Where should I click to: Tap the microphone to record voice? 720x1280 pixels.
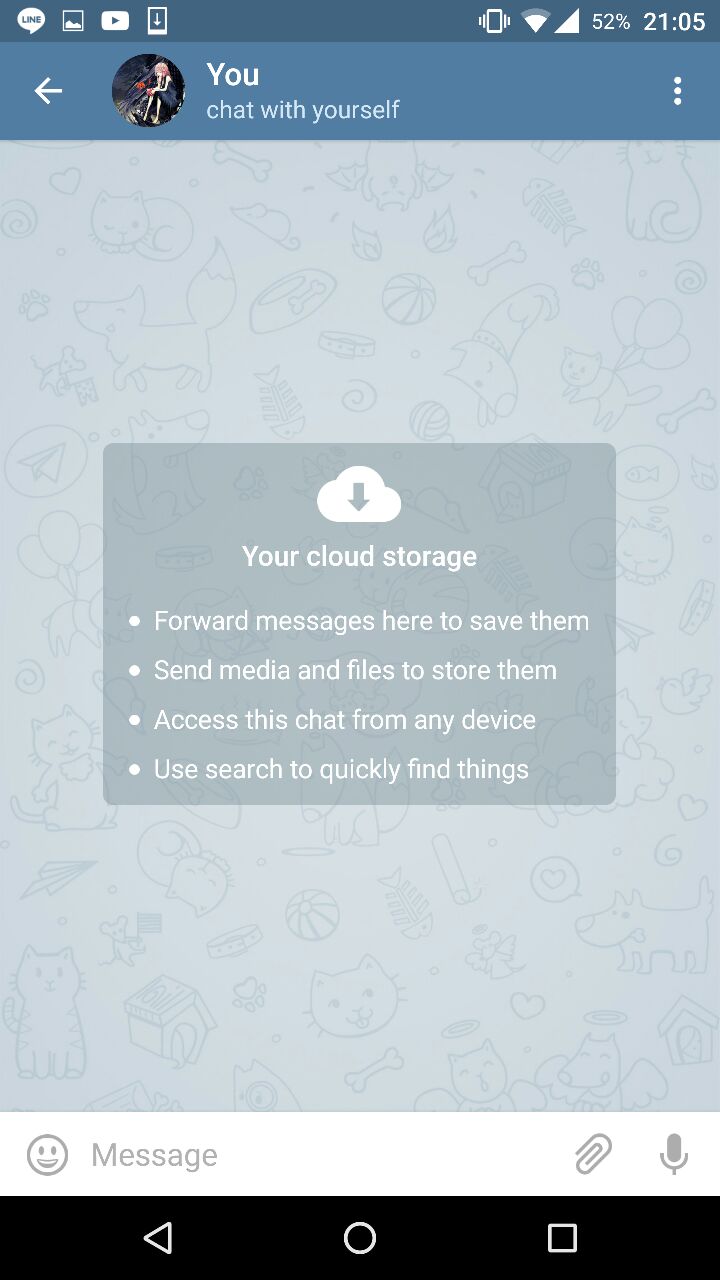pyautogui.click(x=674, y=1155)
